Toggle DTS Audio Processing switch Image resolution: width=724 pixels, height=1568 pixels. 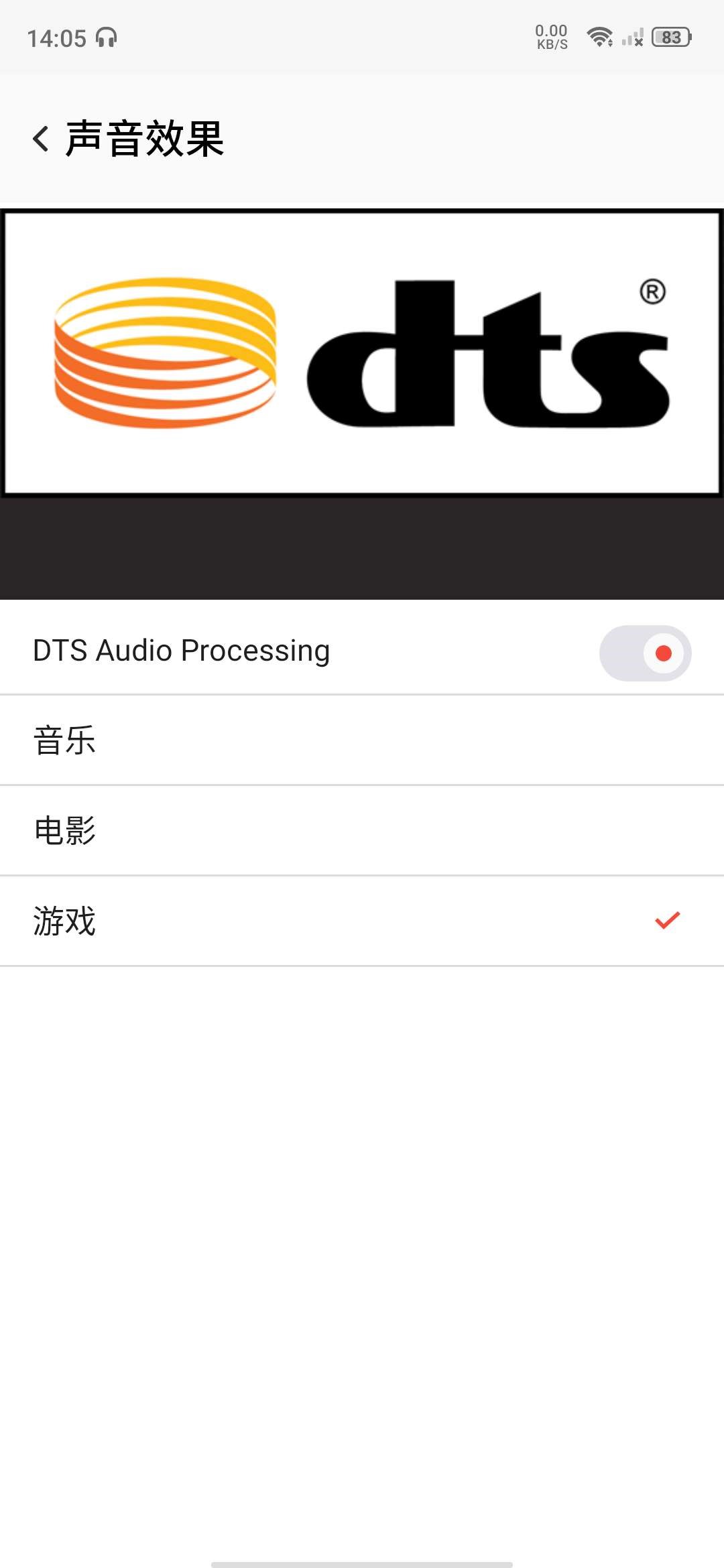pyautogui.click(x=645, y=653)
